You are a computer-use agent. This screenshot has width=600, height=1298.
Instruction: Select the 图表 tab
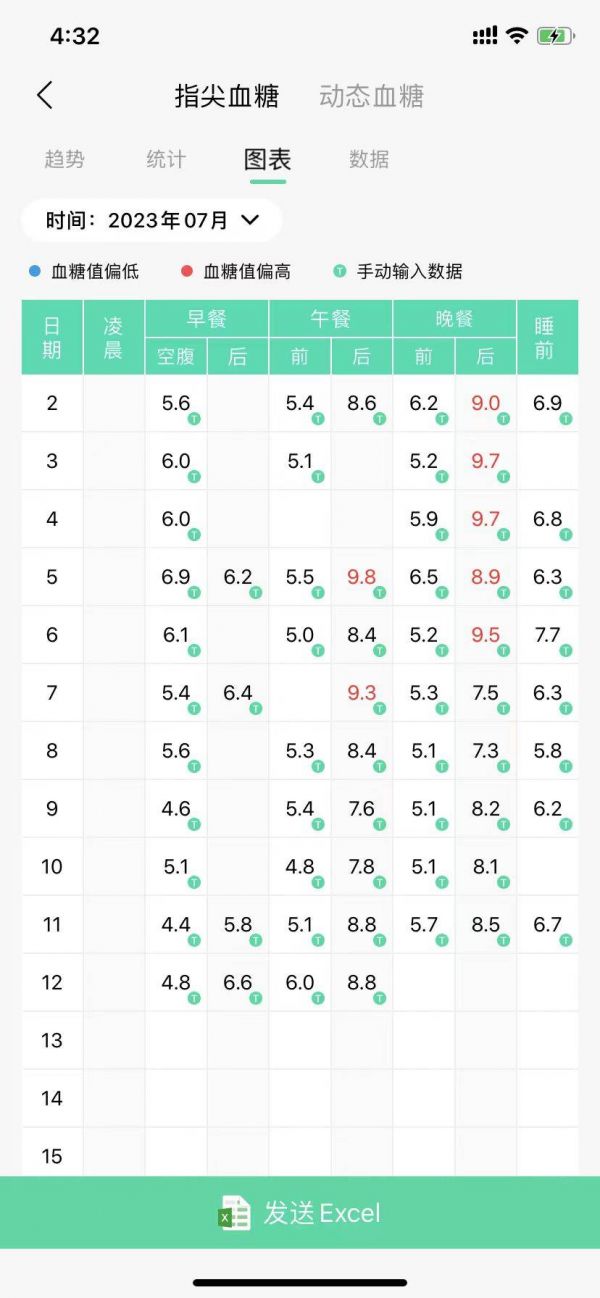[268, 159]
